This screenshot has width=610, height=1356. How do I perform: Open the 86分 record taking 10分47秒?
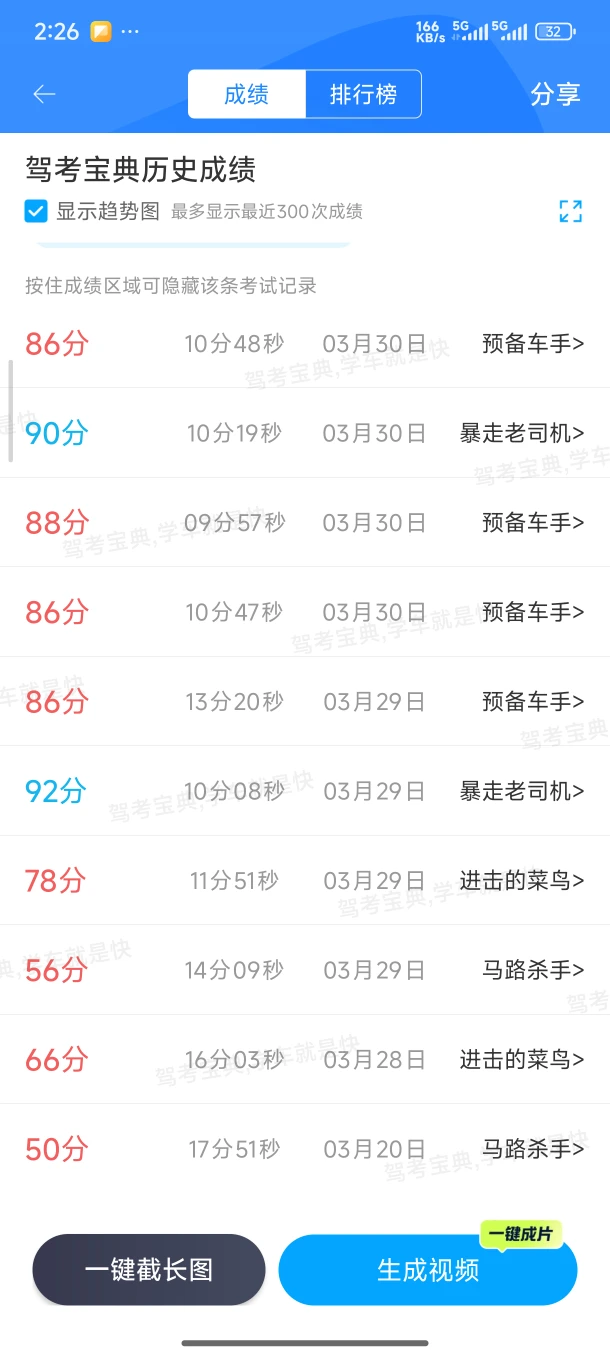(305, 612)
